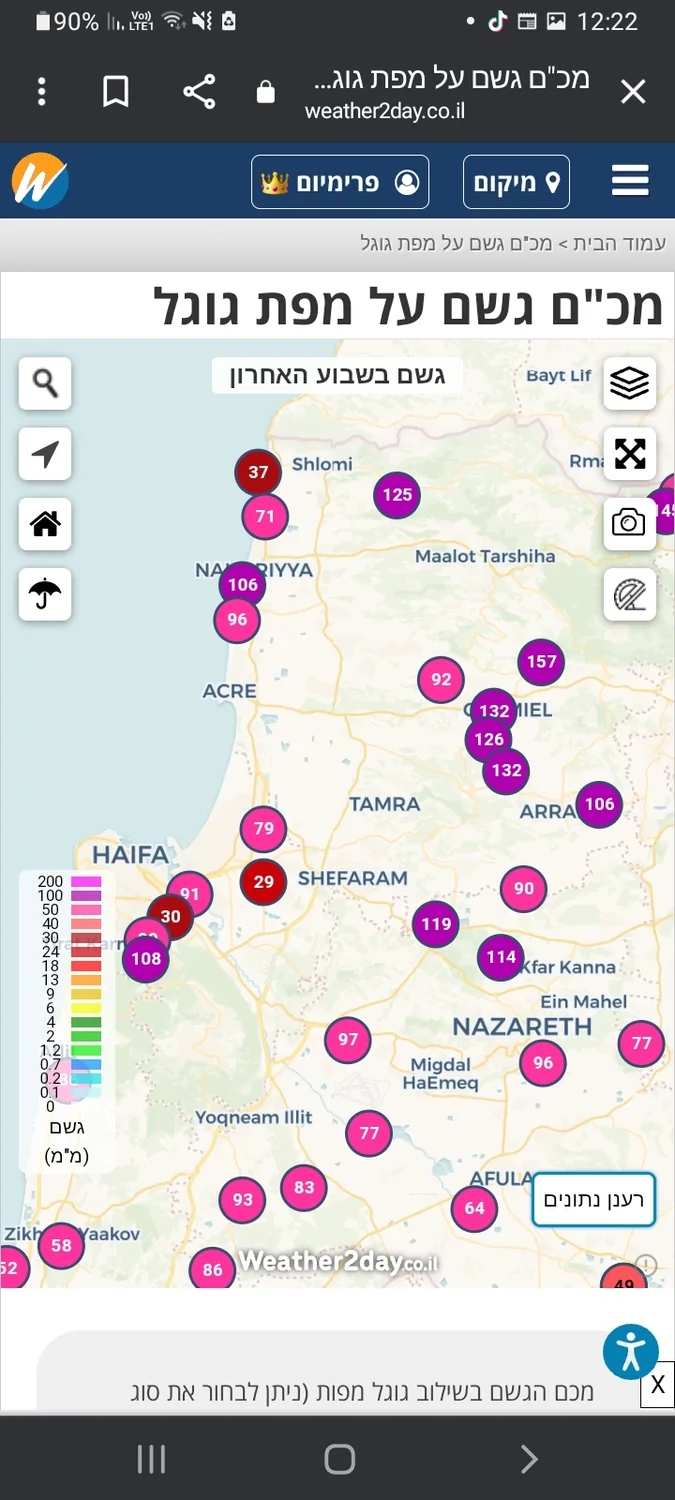Open the map layers selector
This screenshot has width=675, height=1500.
[629, 383]
